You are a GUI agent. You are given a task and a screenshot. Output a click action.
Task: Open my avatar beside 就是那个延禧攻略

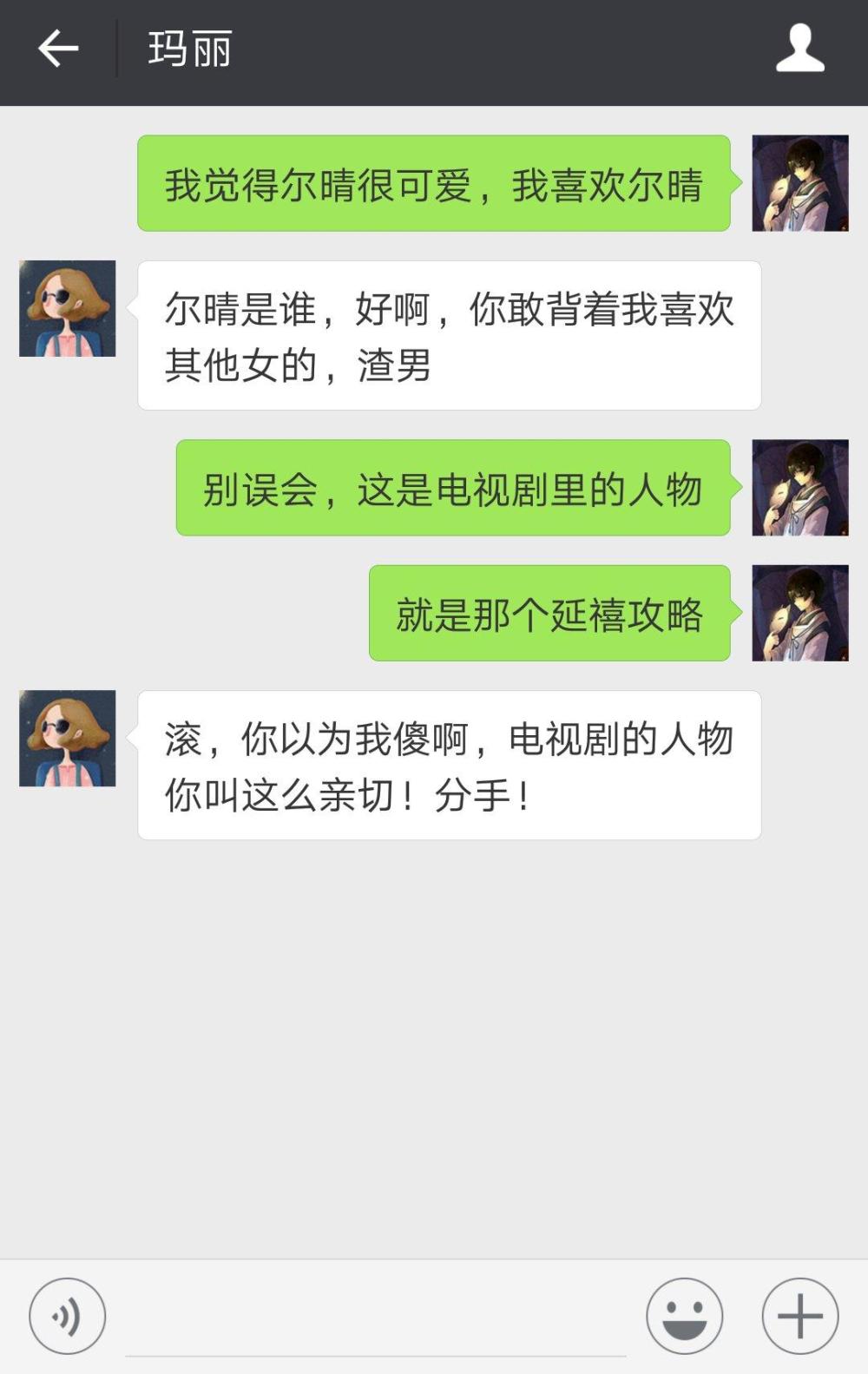coord(799,614)
